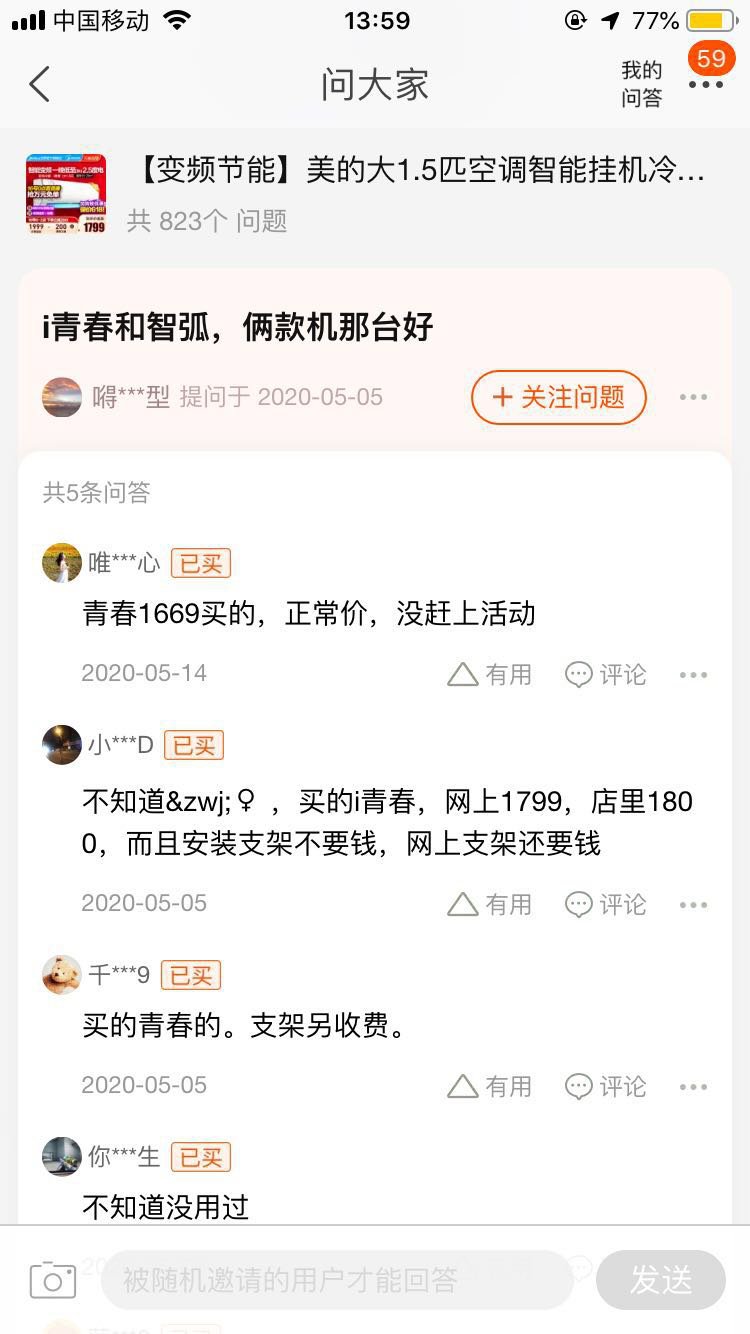
Task: Open 我的问答 (My Q&A)
Action: tap(641, 84)
